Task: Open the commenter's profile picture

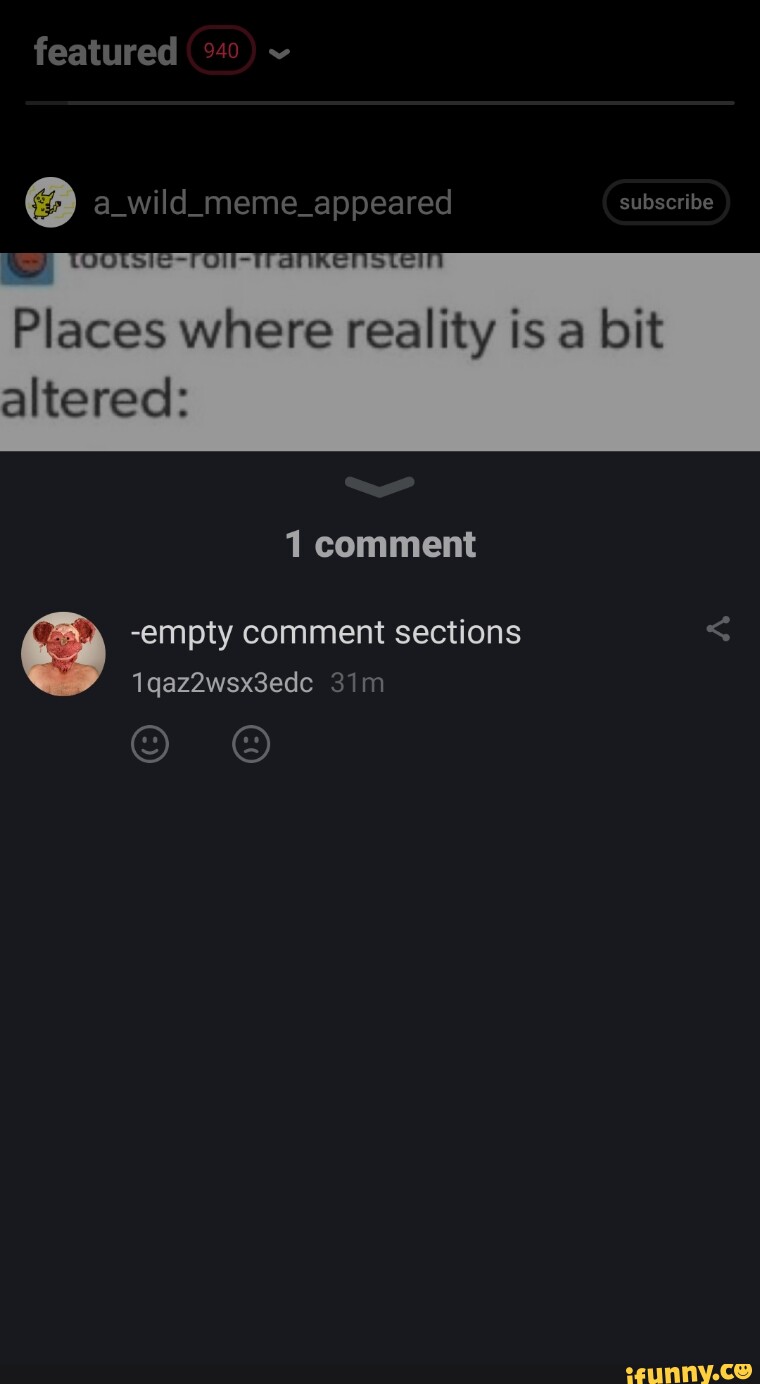Action: click(63, 654)
